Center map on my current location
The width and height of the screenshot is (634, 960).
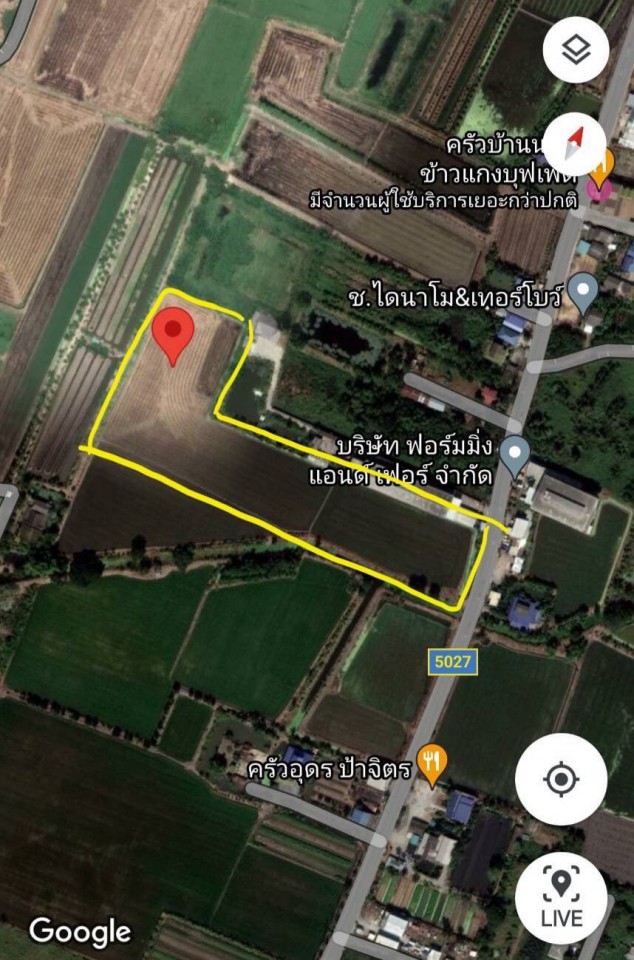[561, 779]
